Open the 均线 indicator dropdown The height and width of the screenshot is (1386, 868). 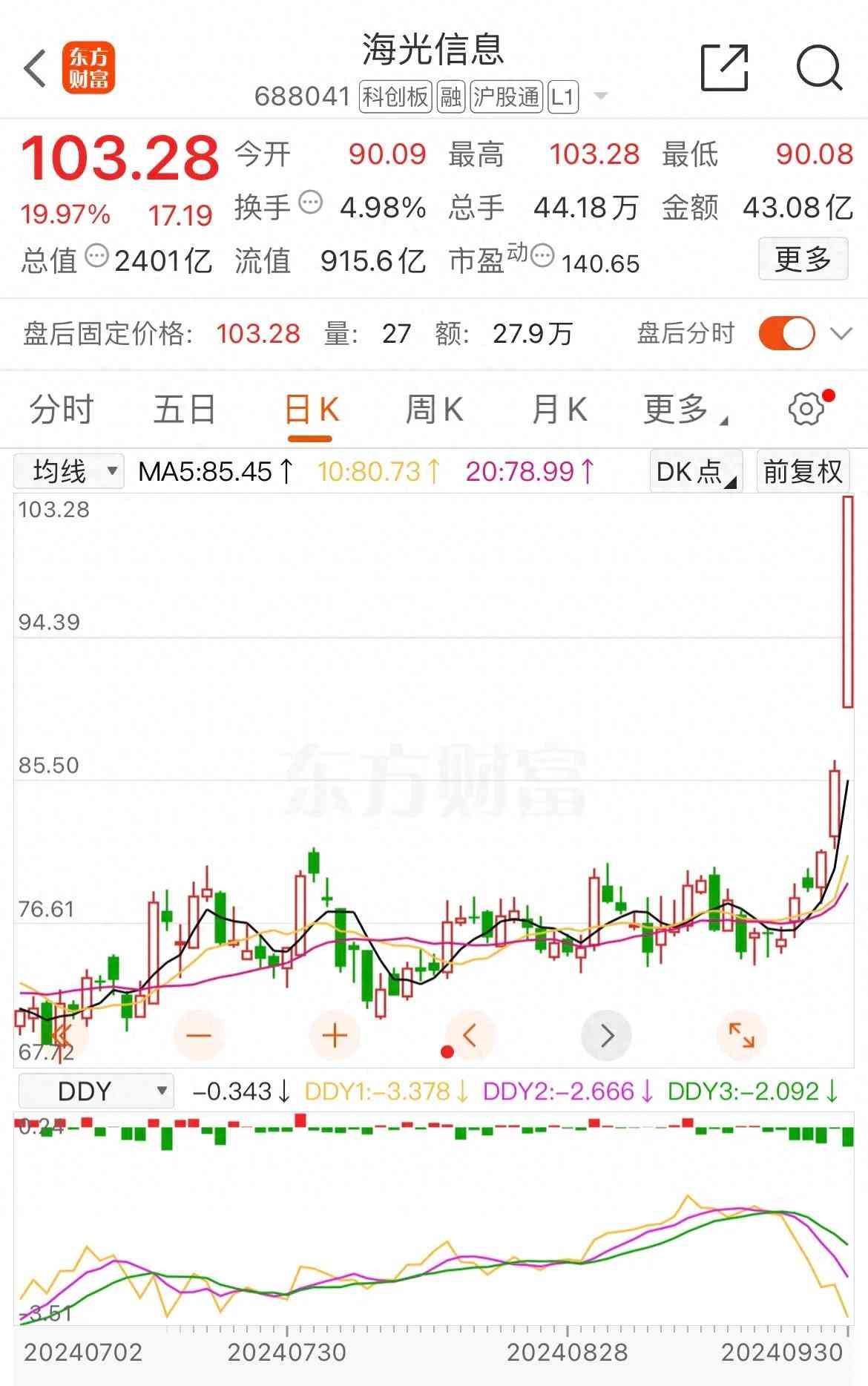[x=69, y=471]
